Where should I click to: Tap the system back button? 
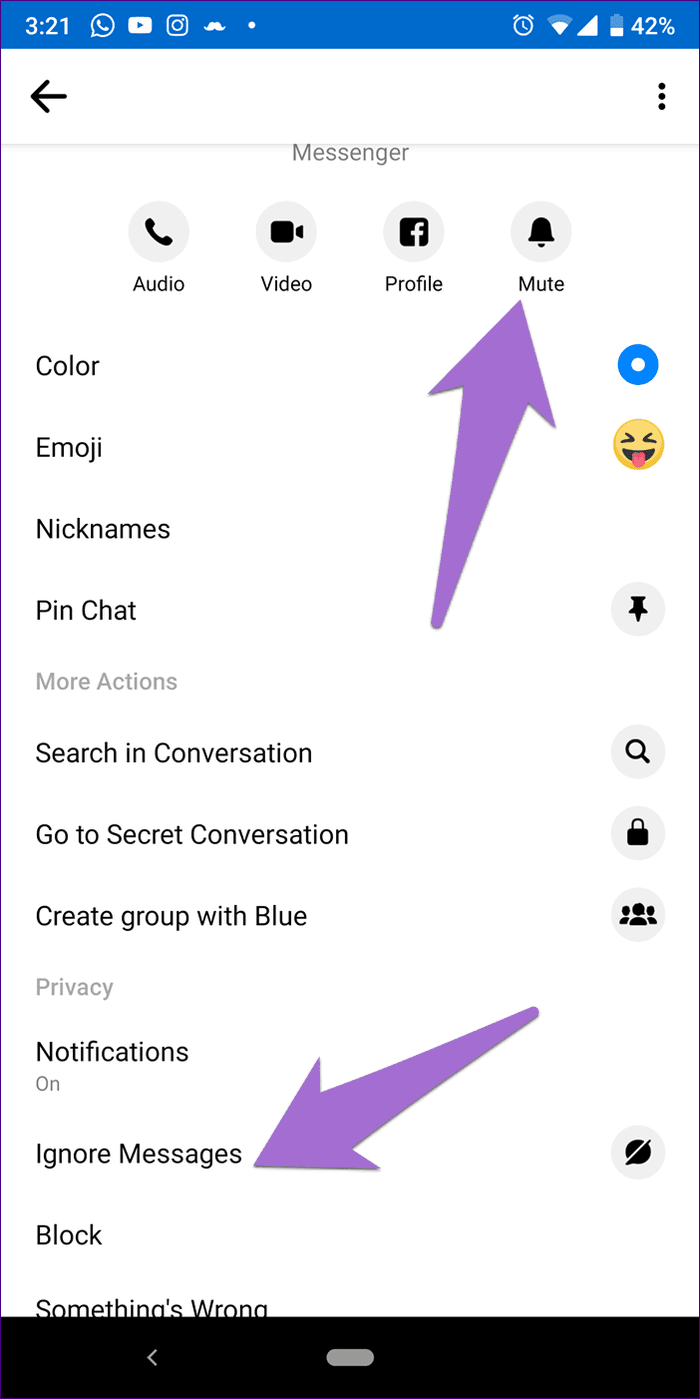[152, 1357]
